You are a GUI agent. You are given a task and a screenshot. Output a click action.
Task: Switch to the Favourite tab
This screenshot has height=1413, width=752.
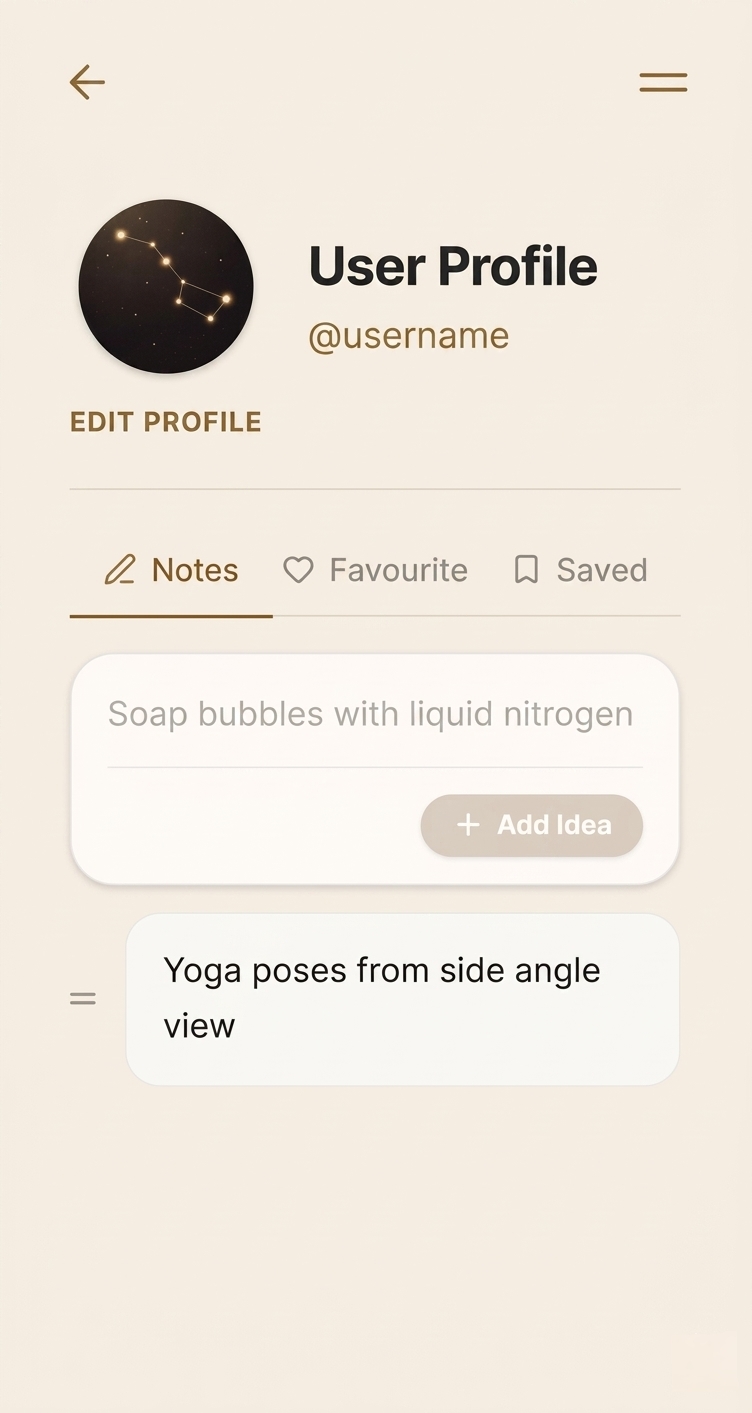click(376, 570)
